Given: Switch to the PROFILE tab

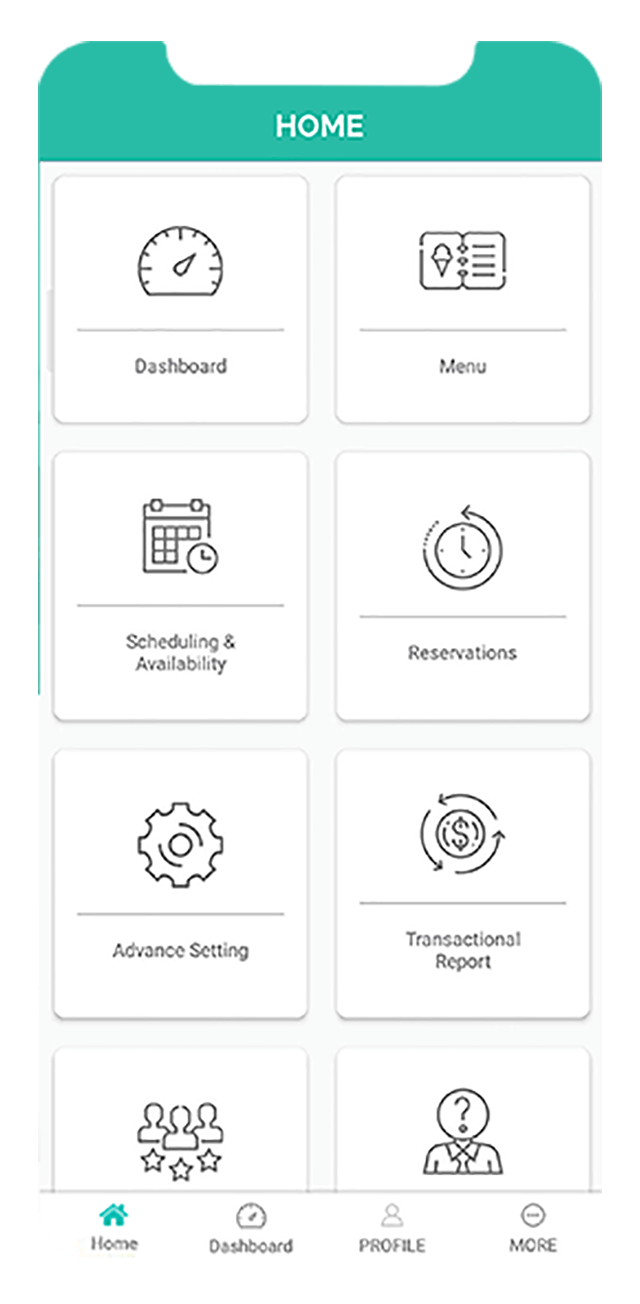Looking at the screenshot, I should coord(392,1230).
